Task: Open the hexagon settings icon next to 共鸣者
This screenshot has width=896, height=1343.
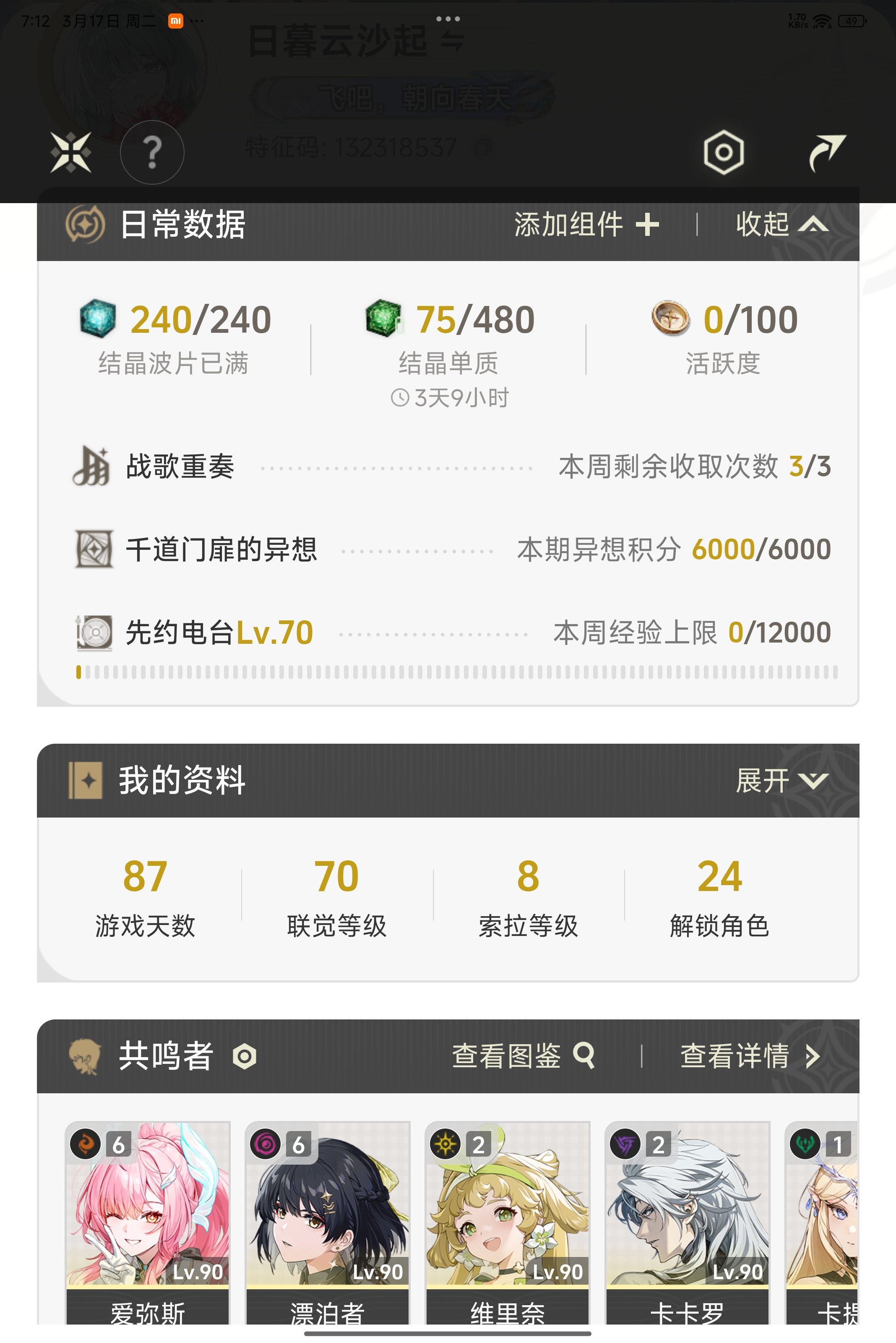Action: point(245,1056)
